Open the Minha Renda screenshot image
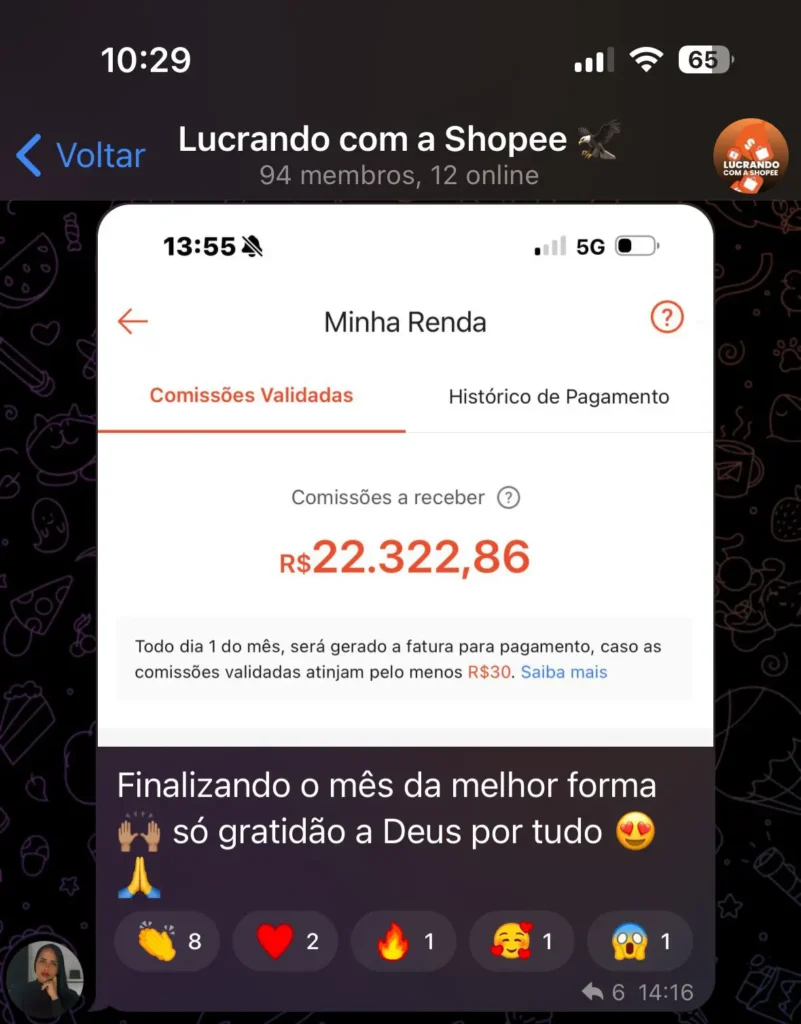Image resolution: width=801 pixels, height=1024 pixels. [405, 475]
